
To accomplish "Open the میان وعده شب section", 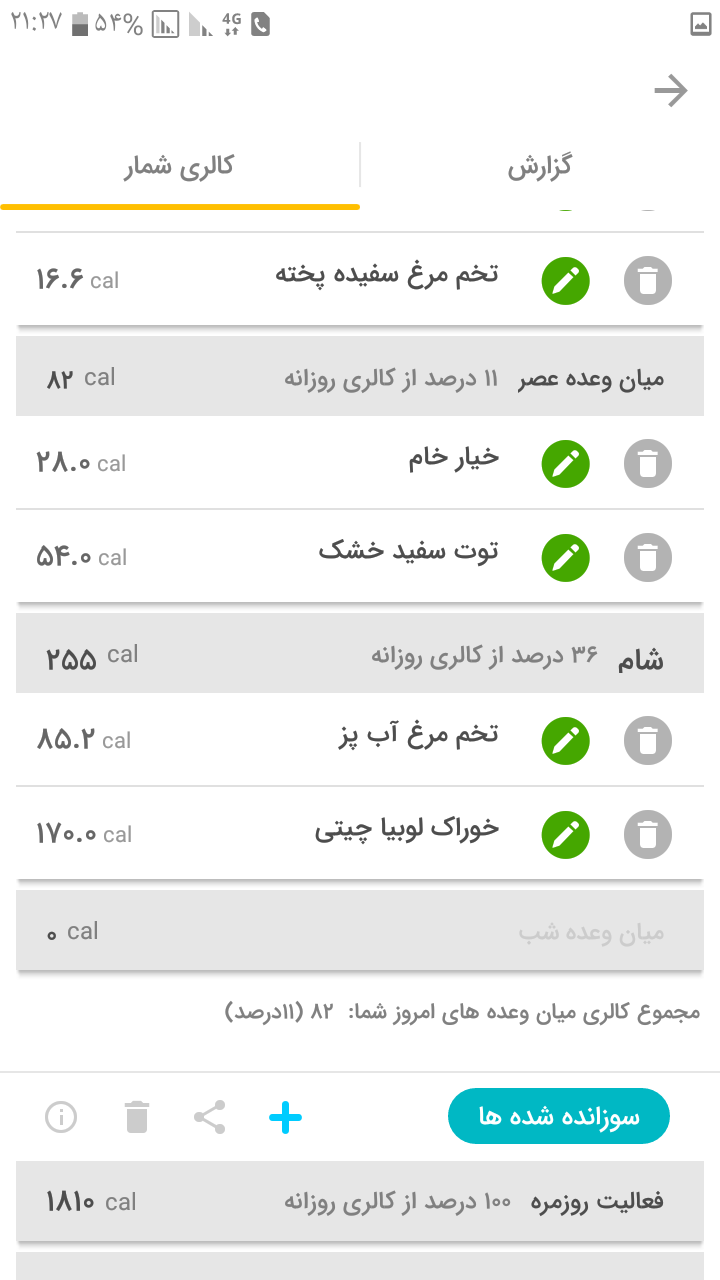I will [x=360, y=932].
